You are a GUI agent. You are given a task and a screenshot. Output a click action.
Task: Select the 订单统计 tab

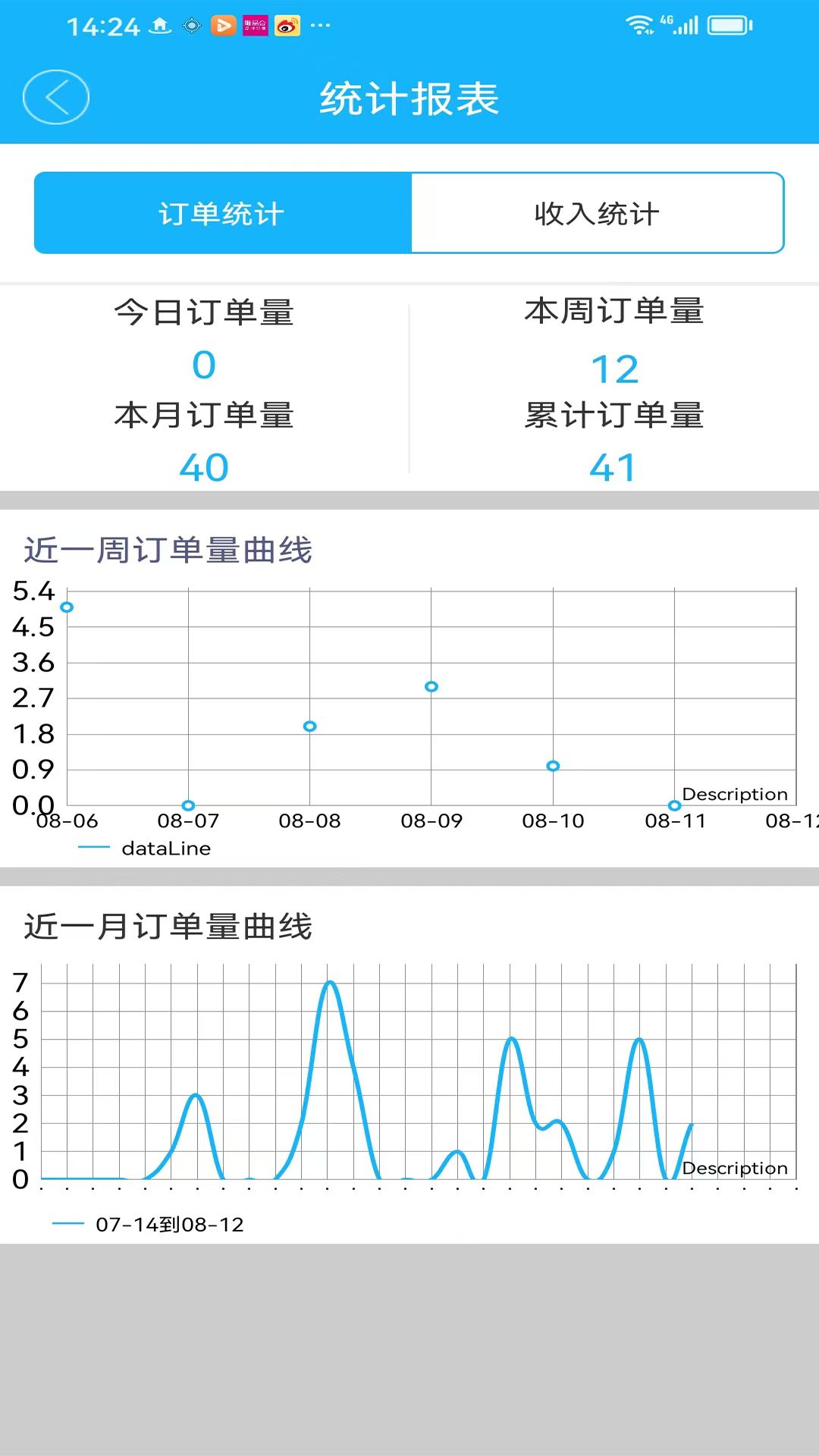point(221,213)
